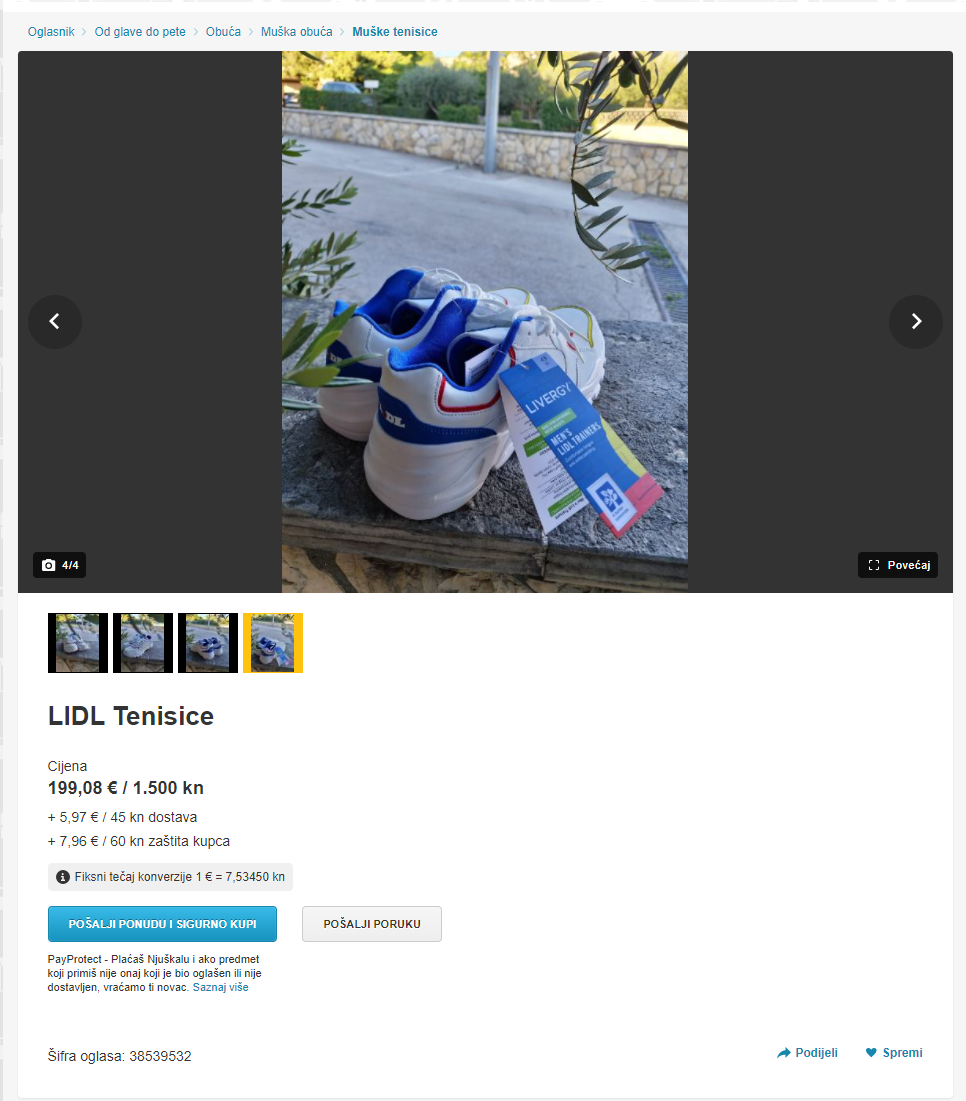Show the previous photo in the gallery
The width and height of the screenshot is (966, 1101).
[x=55, y=322]
